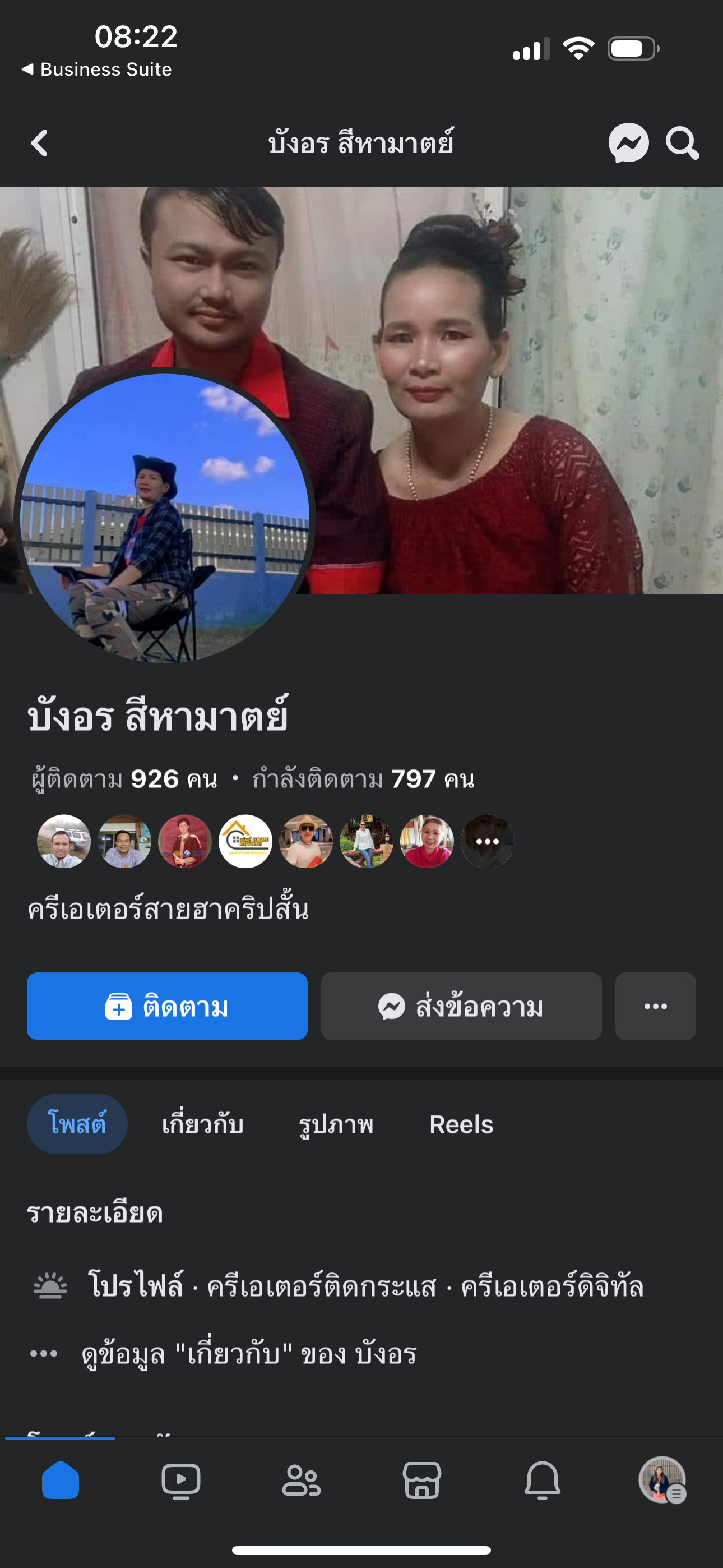Open the notifications bell
This screenshot has width=723, height=1568.
[543, 1480]
